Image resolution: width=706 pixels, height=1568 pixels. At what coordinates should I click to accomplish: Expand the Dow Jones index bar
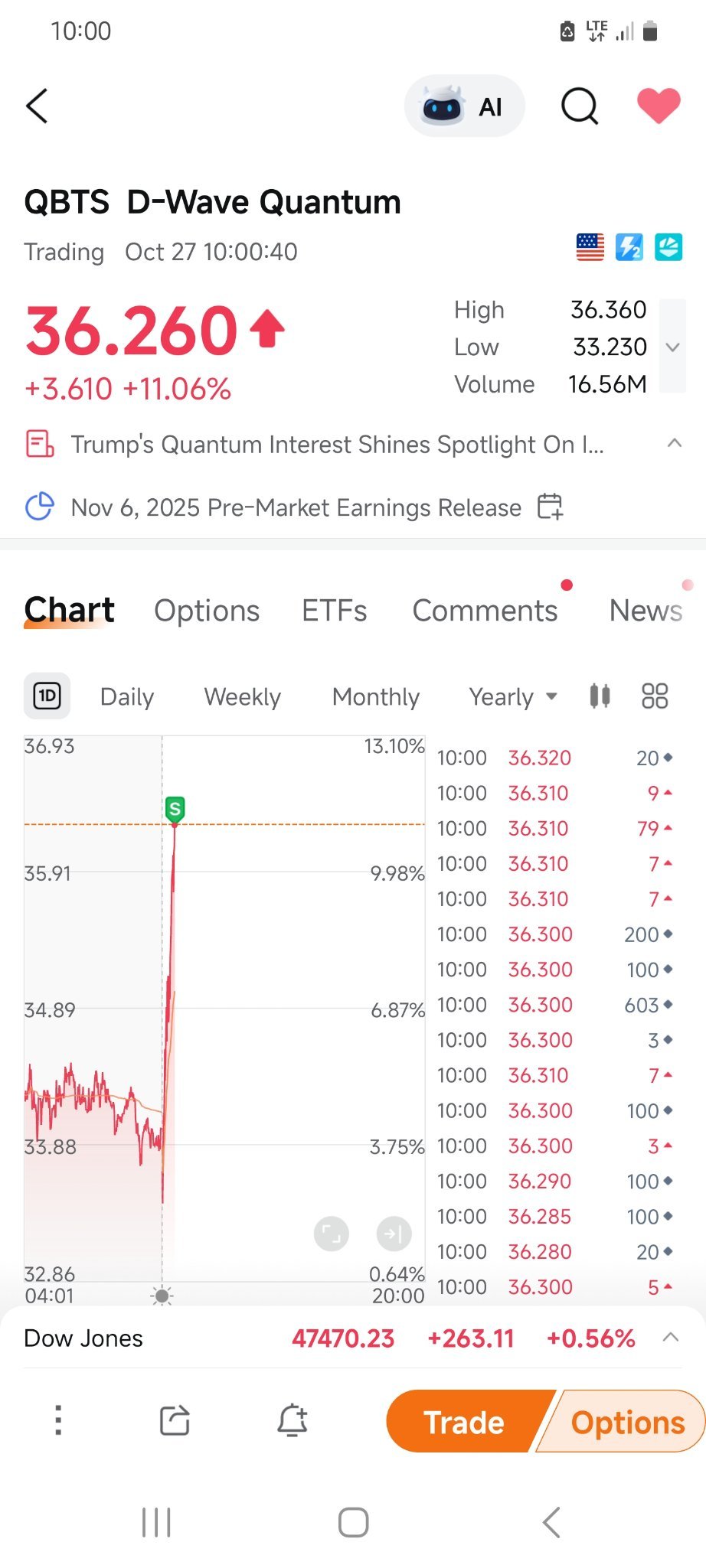coord(671,1338)
